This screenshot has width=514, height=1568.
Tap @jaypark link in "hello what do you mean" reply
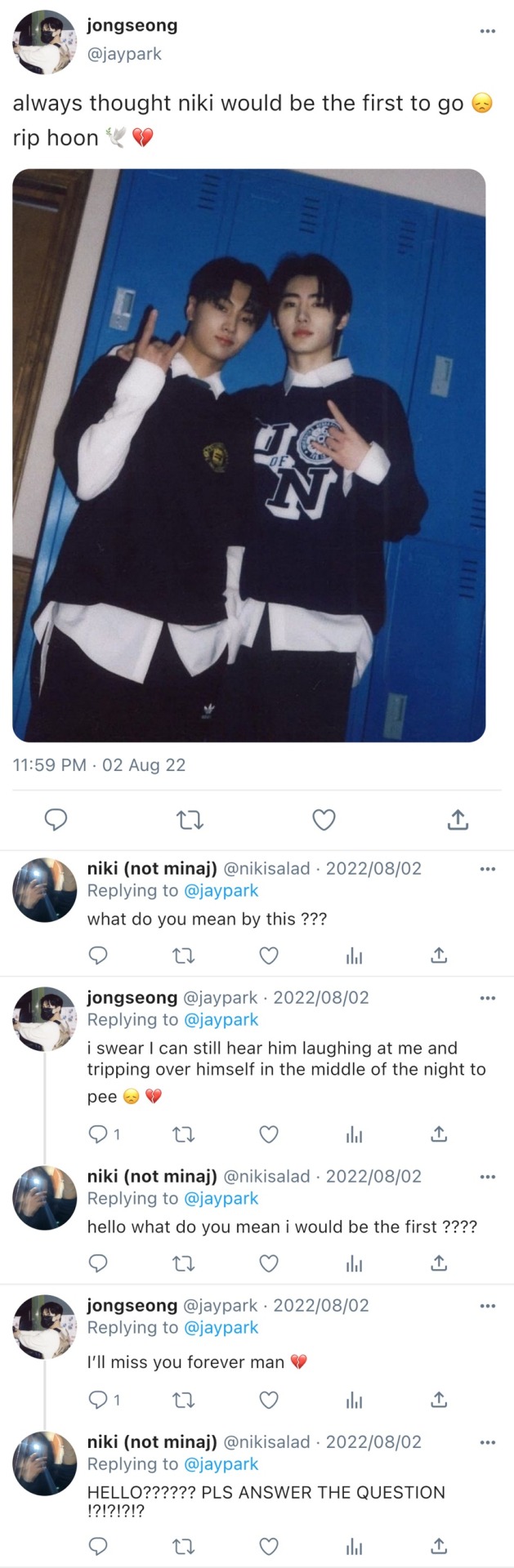[221, 1198]
